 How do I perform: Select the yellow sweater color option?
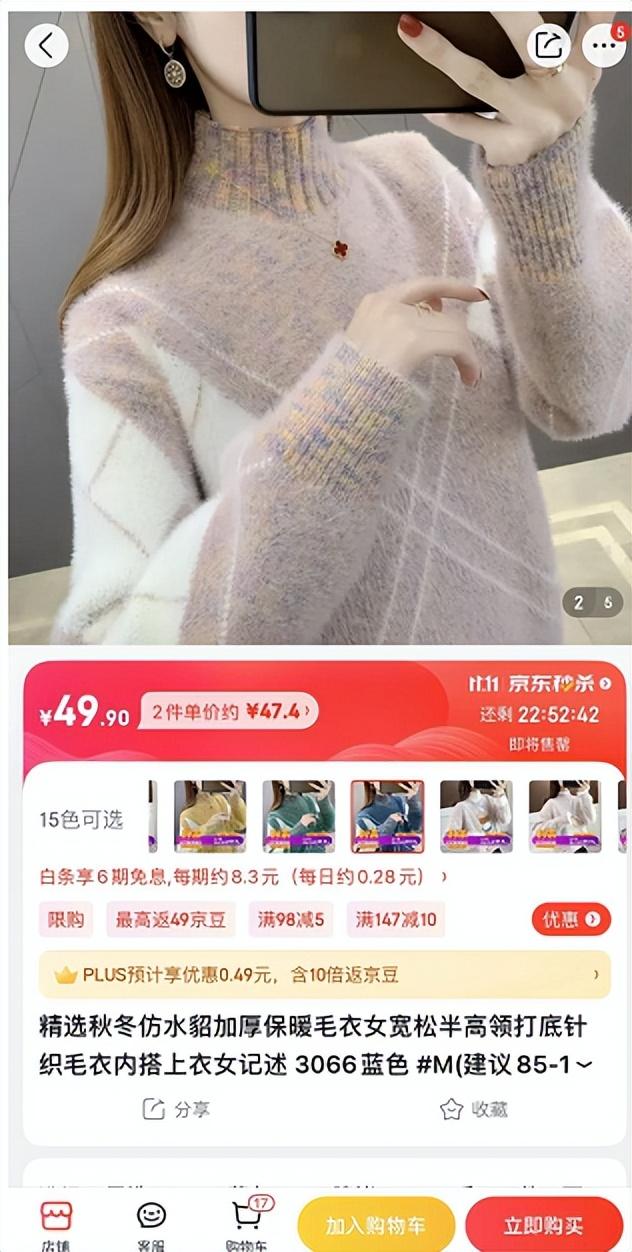click(210, 816)
